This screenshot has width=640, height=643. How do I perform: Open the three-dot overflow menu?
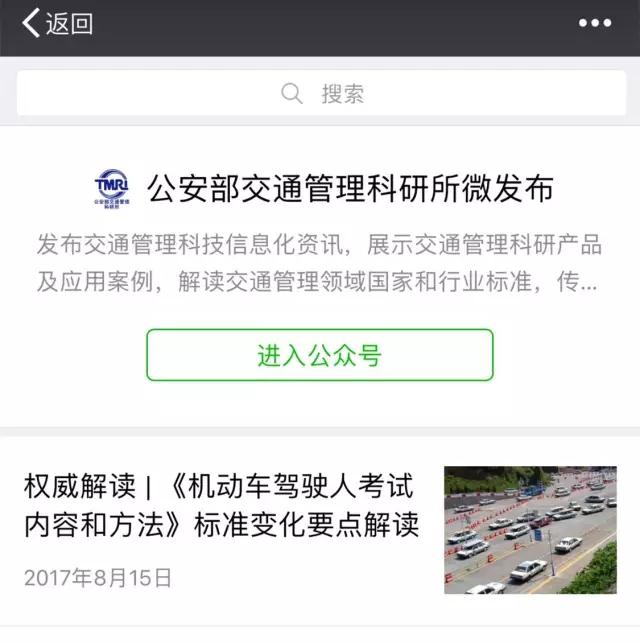pos(594,24)
